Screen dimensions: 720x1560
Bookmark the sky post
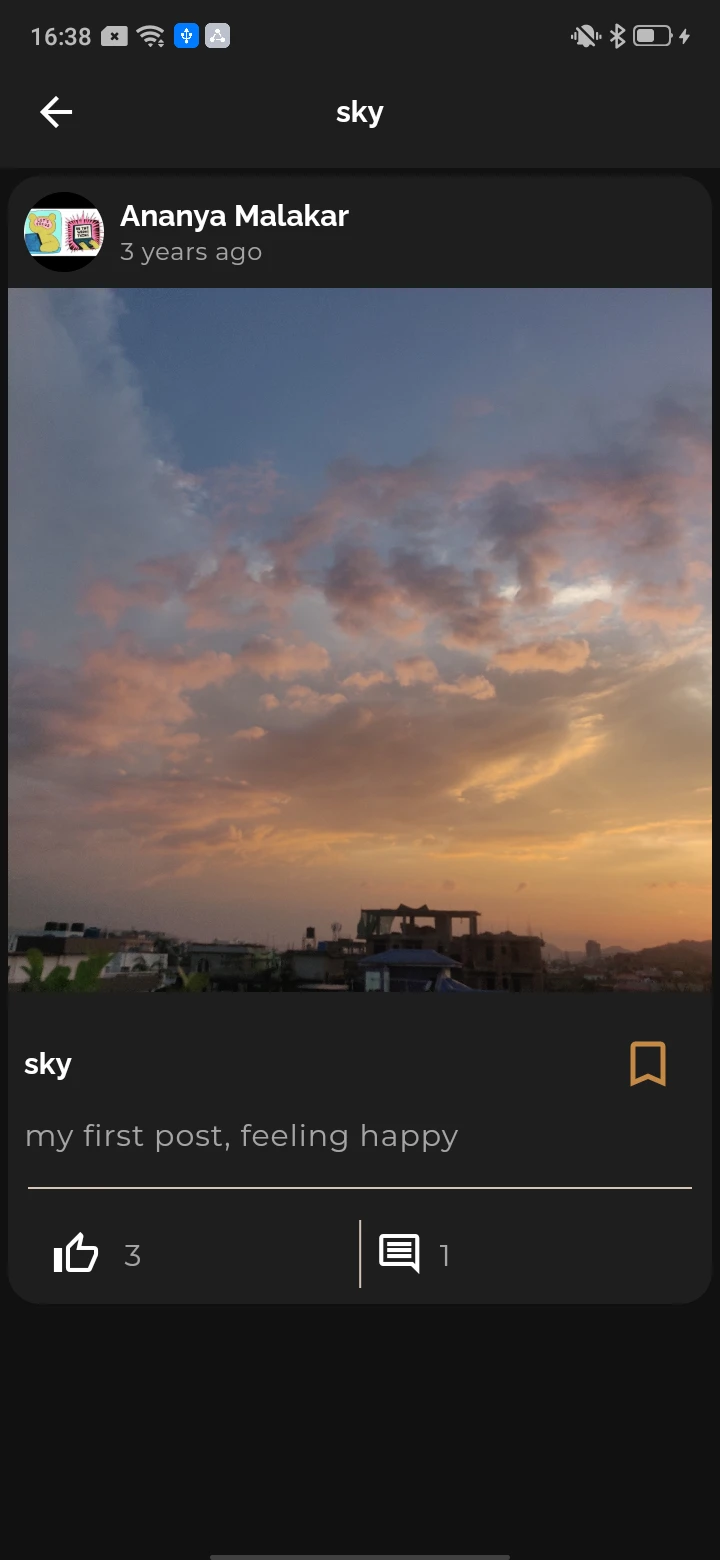pyautogui.click(x=647, y=1063)
